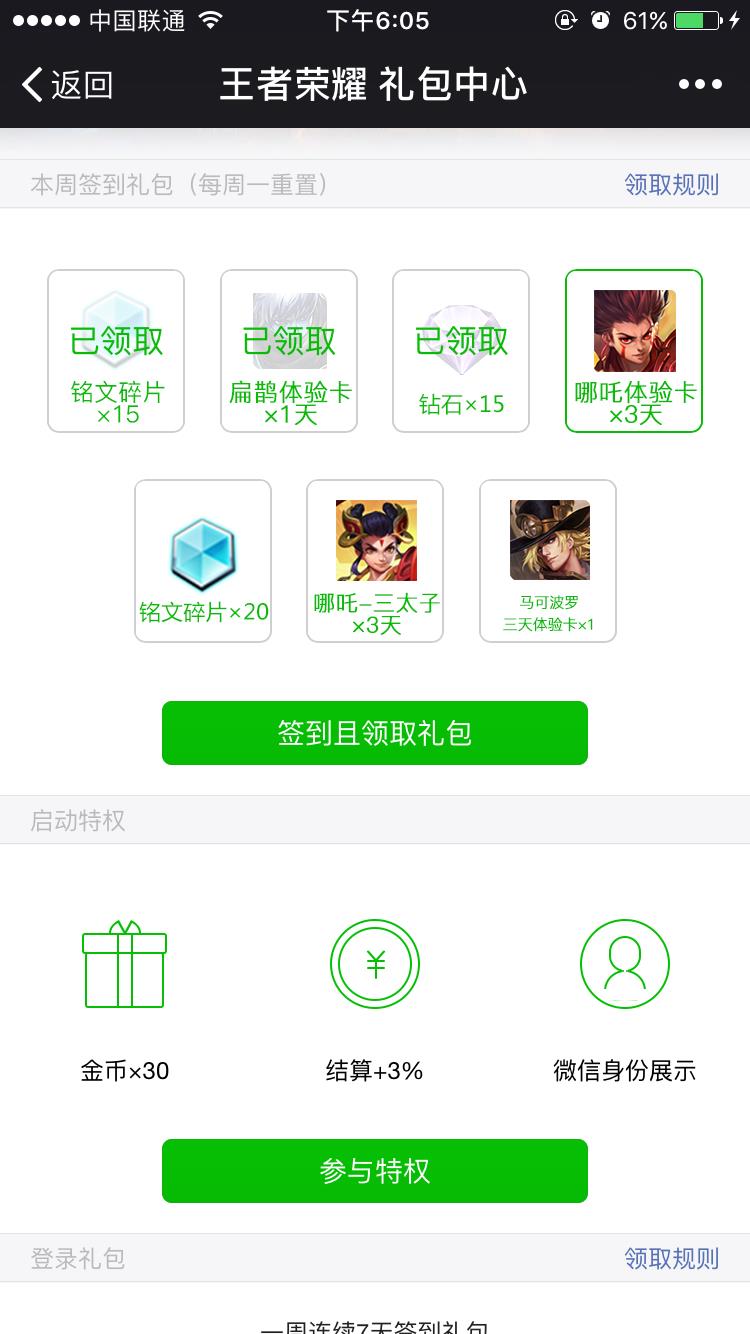Go back using the 返回 button
Screen dimensions: 750x1334
(x=68, y=85)
